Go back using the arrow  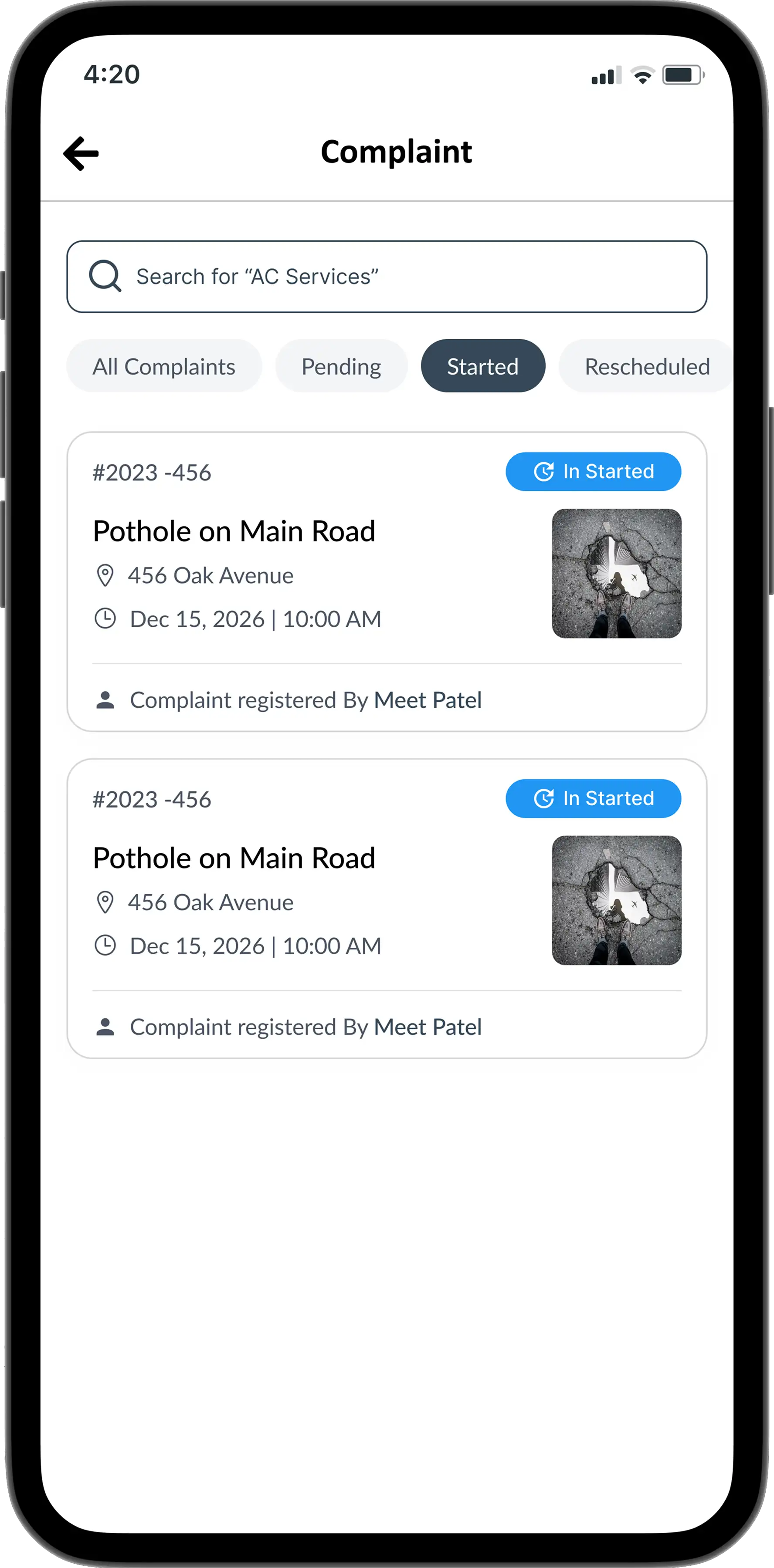81,153
